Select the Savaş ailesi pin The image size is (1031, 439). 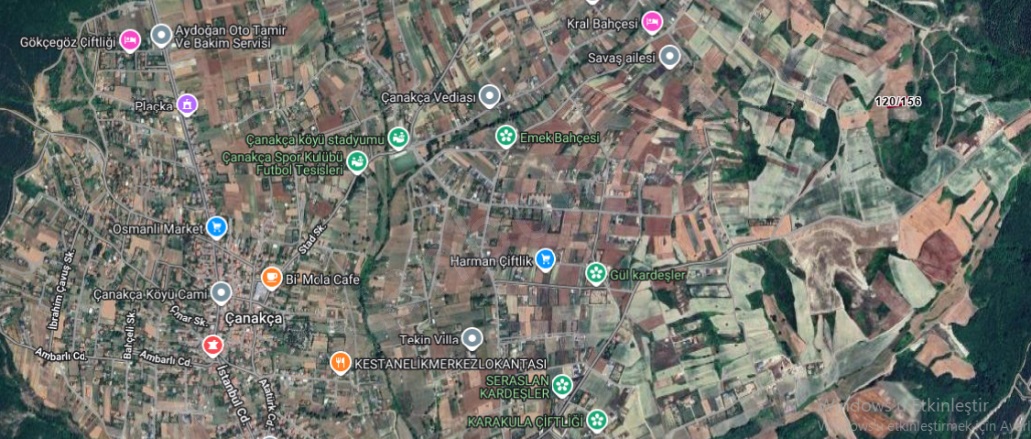pos(671,57)
